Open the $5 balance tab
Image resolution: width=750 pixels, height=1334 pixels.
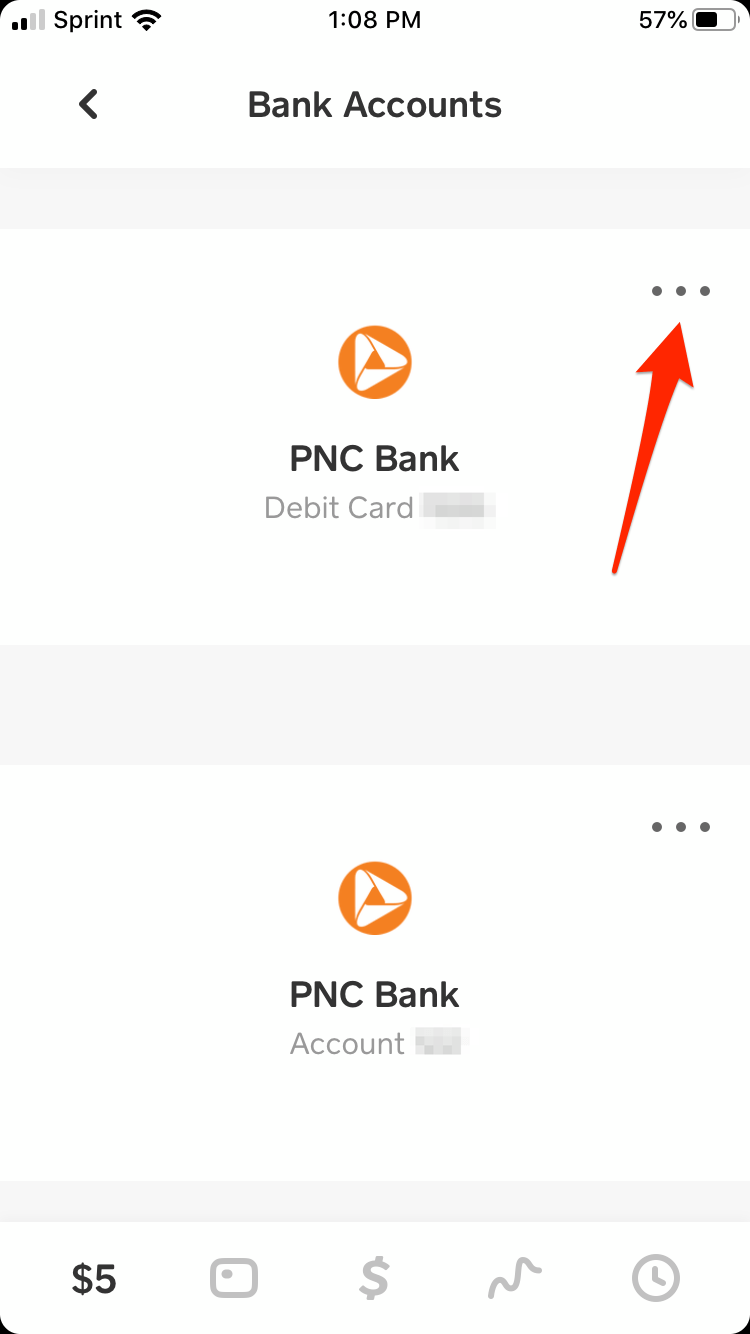click(x=94, y=1279)
